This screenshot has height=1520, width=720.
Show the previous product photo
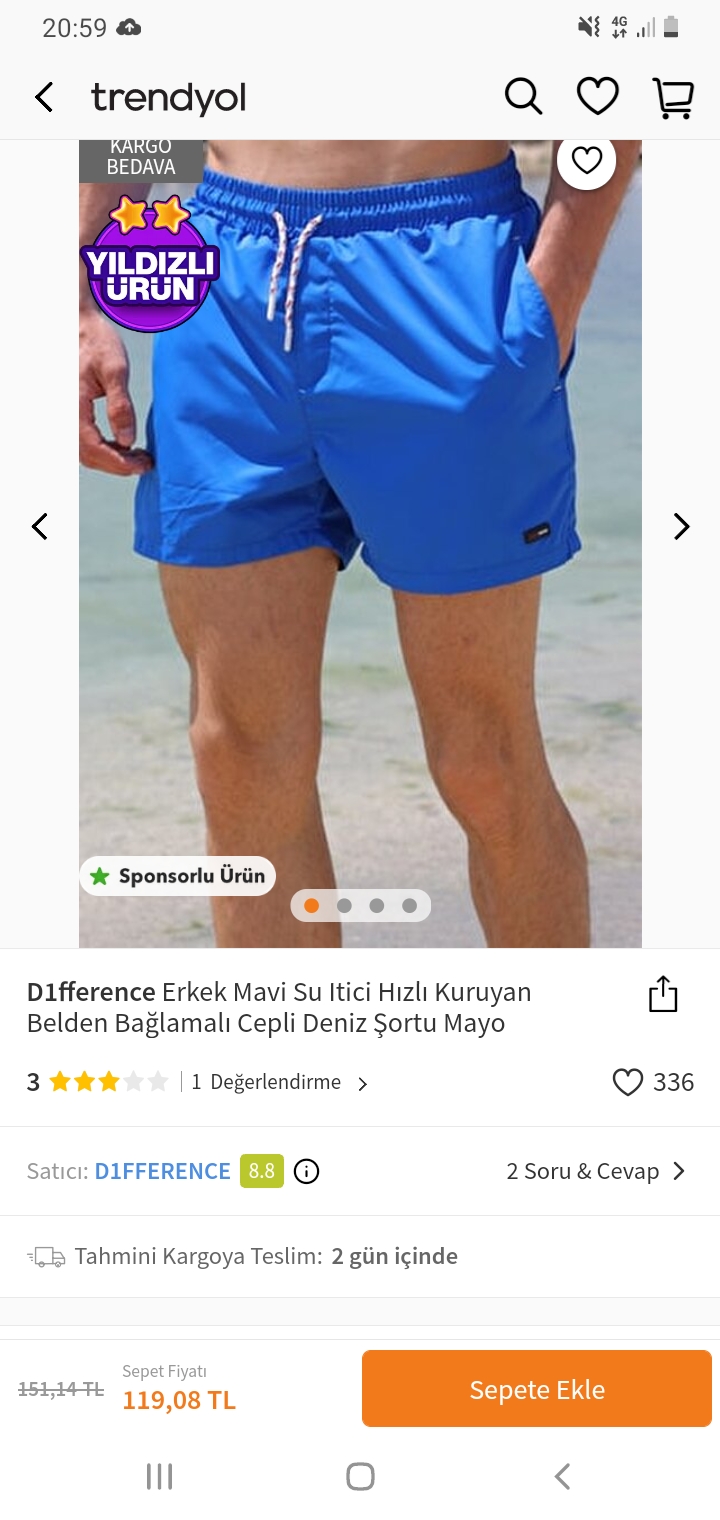click(x=40, y=526)
